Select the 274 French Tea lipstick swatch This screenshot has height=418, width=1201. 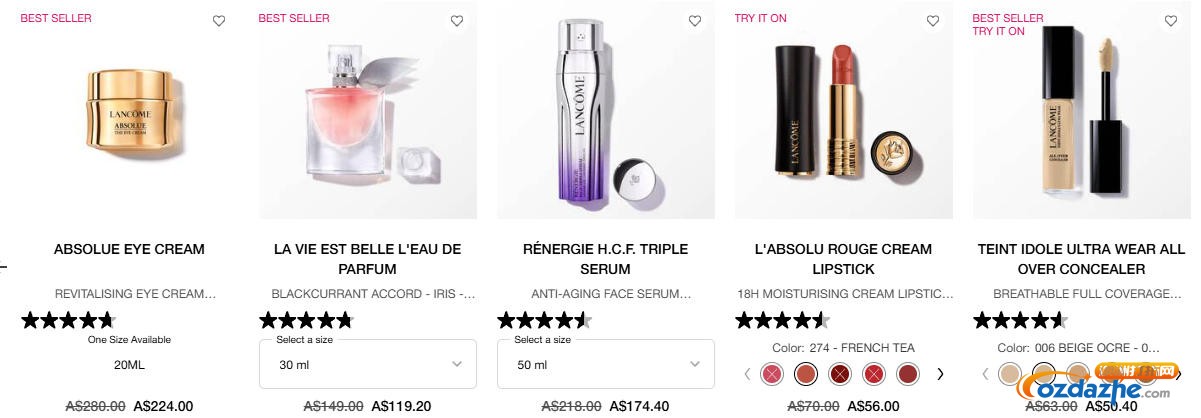pyautogui.click(x=806, y=374)
